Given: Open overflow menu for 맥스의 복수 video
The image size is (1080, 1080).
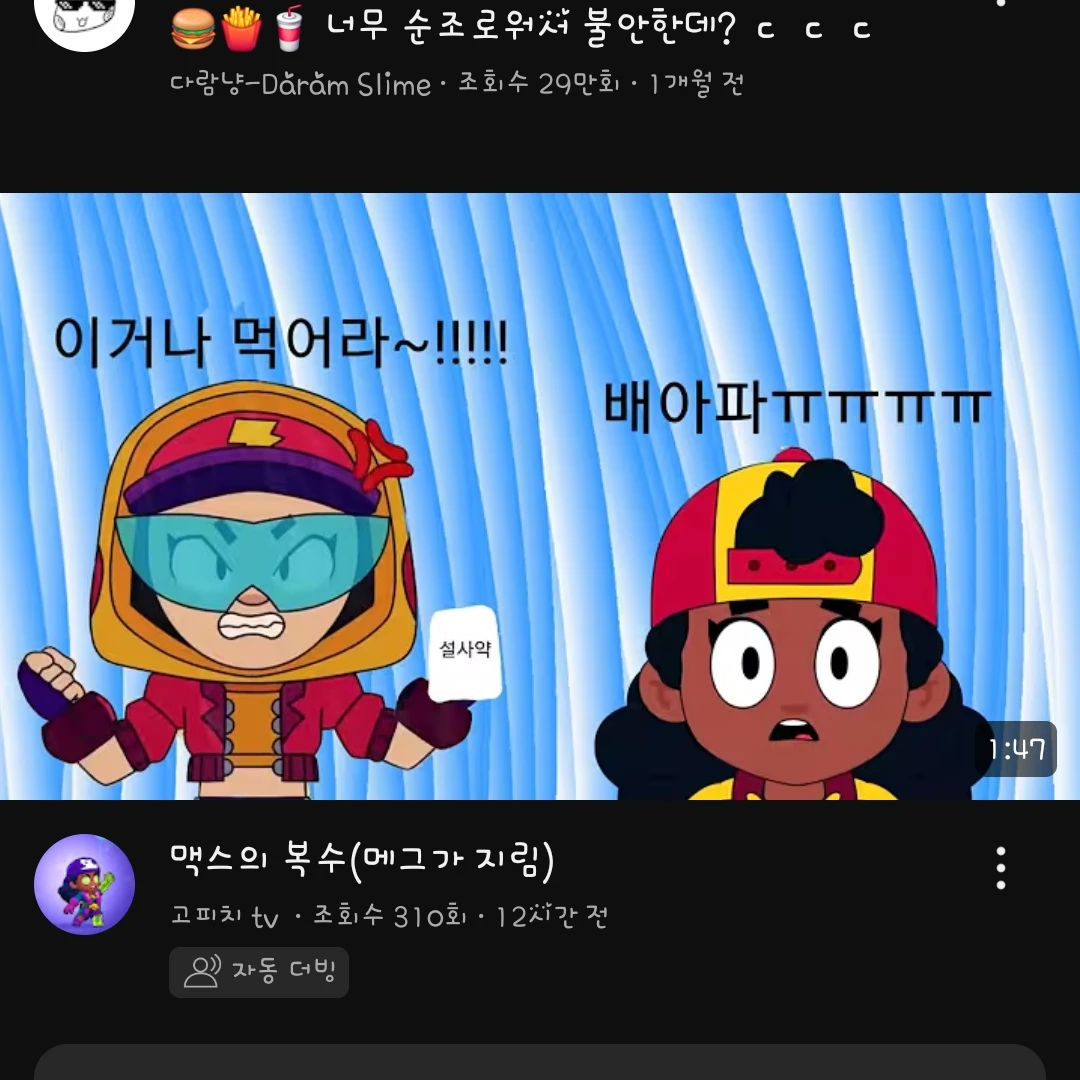Looking at the screenshot, I should (1000, 868).
